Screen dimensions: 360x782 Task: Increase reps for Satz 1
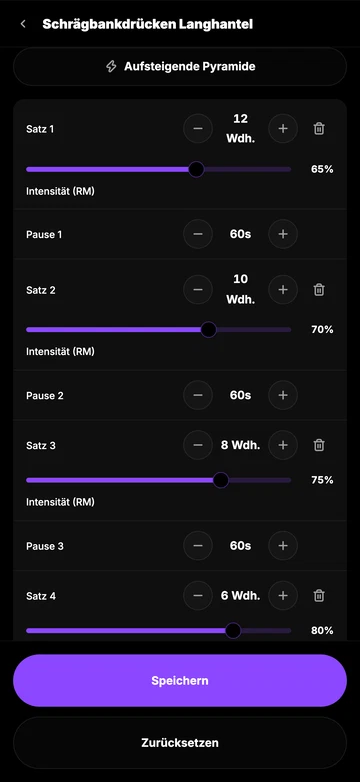(x=283, y=129)
